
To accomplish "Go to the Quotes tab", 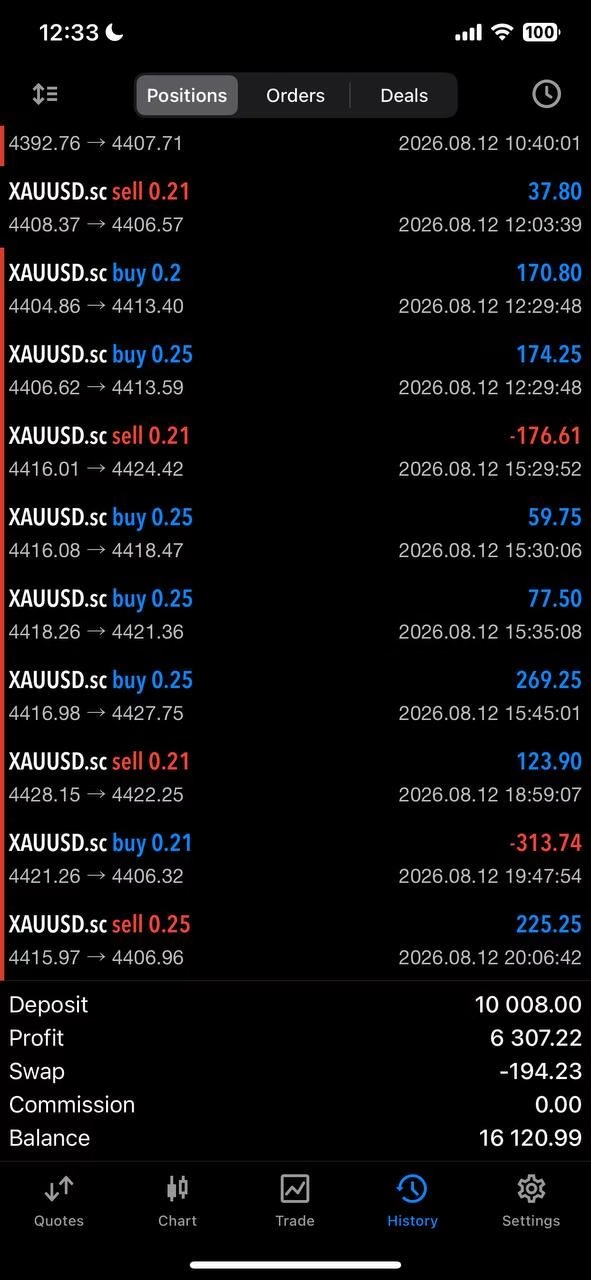I will point(59,1201).
